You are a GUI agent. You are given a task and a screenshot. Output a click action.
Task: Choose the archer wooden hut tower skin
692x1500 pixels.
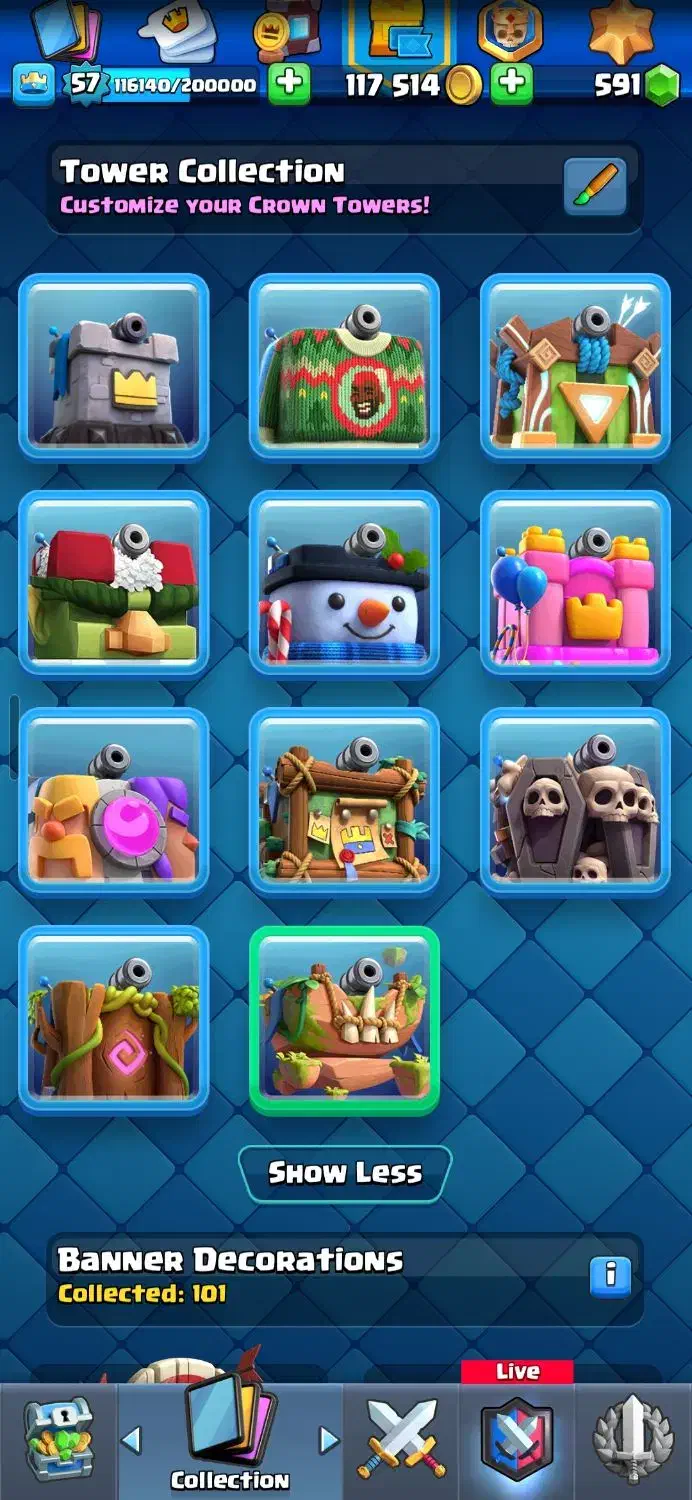[575, 367]
